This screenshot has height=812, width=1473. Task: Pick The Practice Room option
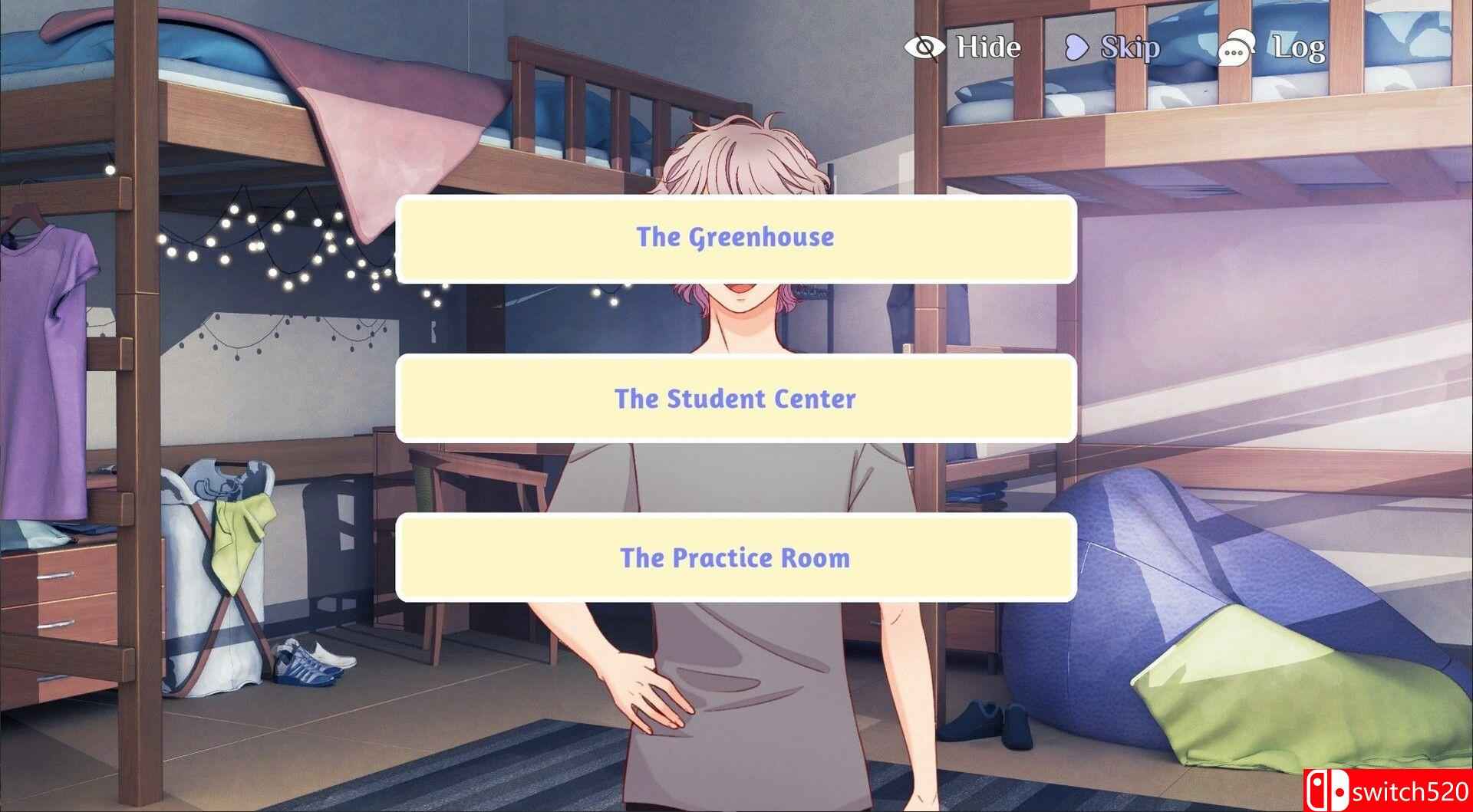click(x=735, y=557)
